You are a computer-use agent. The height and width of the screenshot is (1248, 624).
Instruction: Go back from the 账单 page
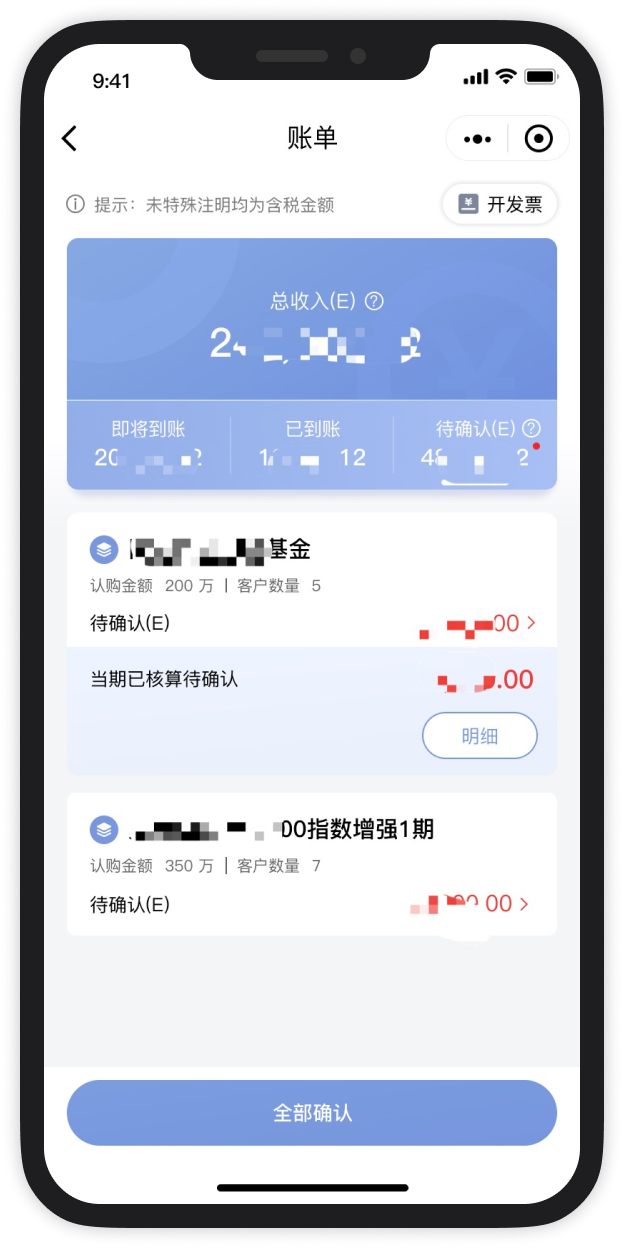(69, 138)
